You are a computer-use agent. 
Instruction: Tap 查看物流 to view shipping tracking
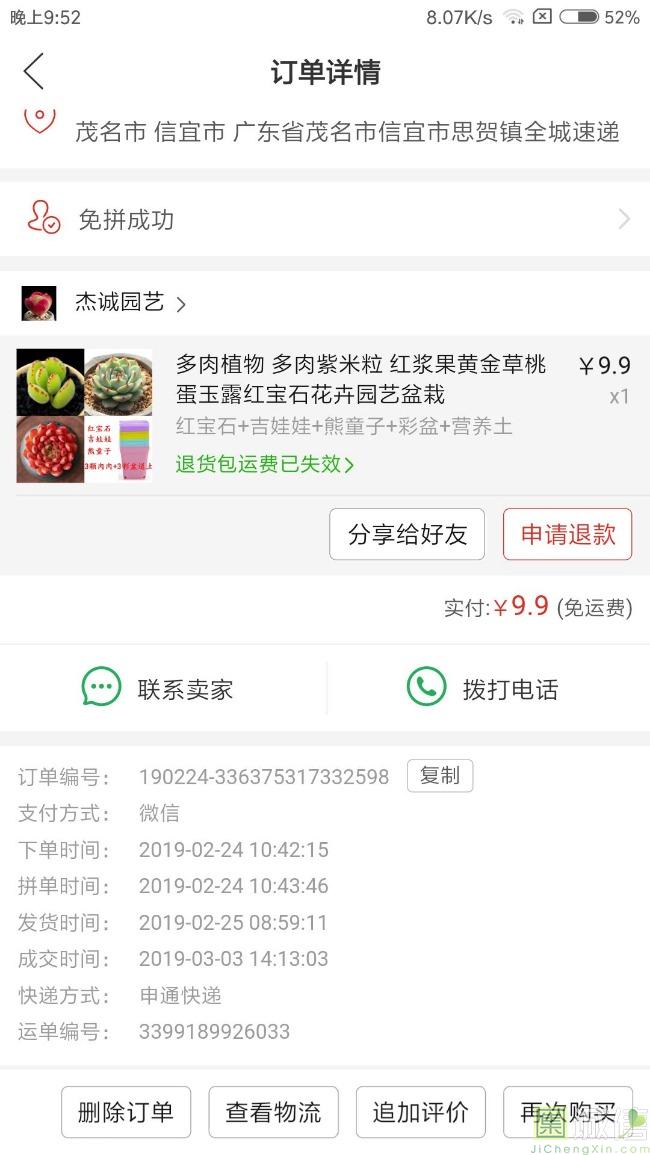[273, 1112]
